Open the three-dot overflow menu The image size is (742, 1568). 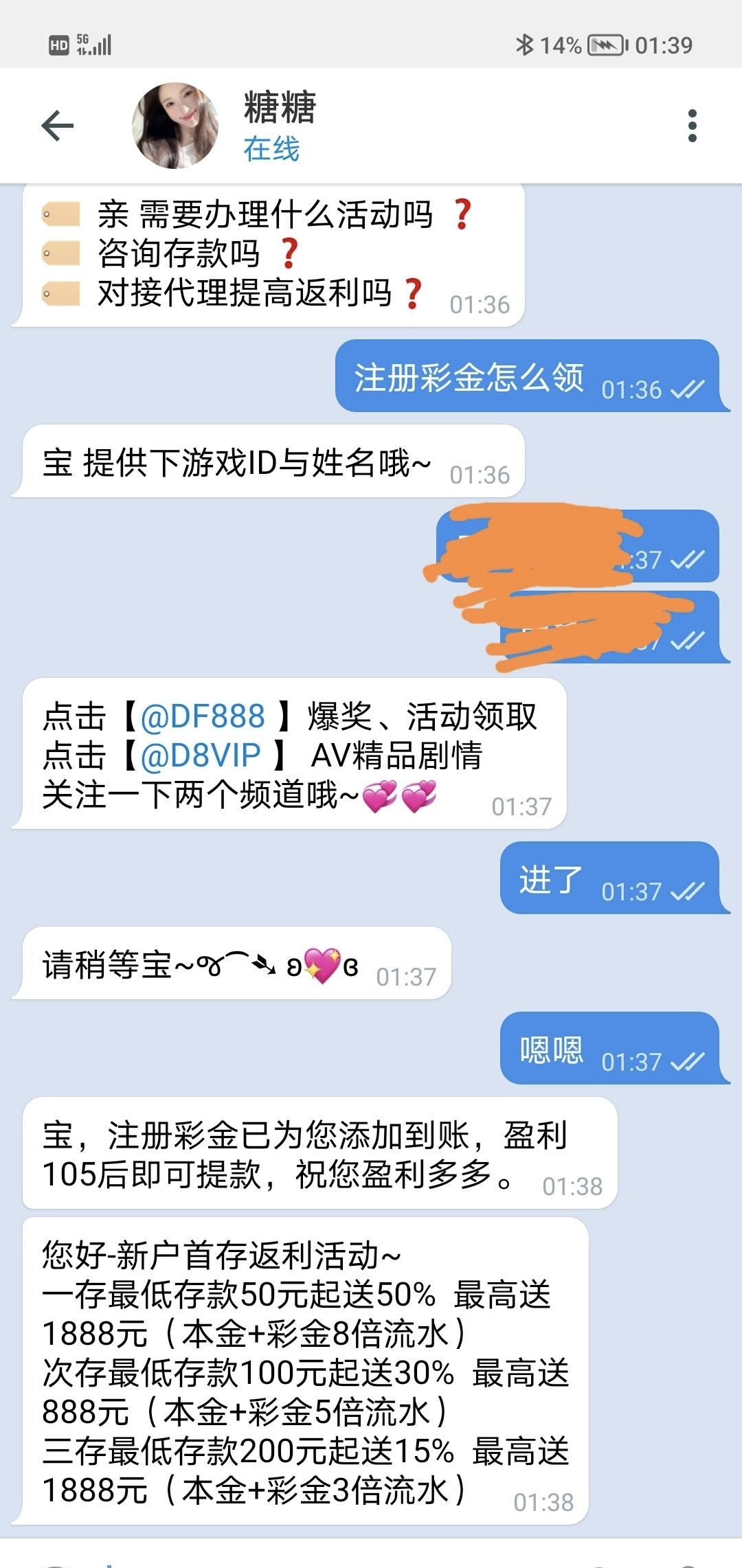point(692,126)
